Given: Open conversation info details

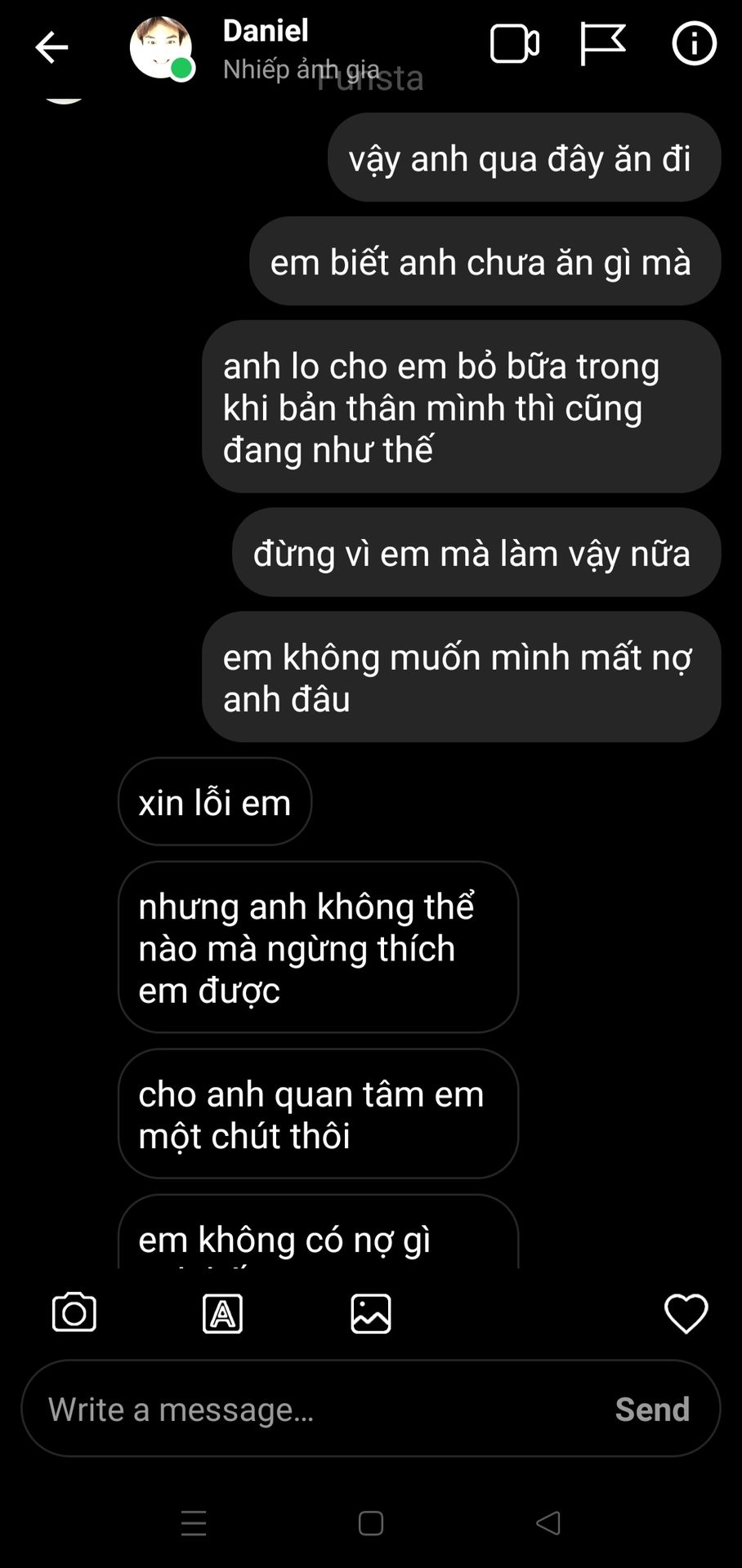Looking at the screenshot, I should 694,43.
